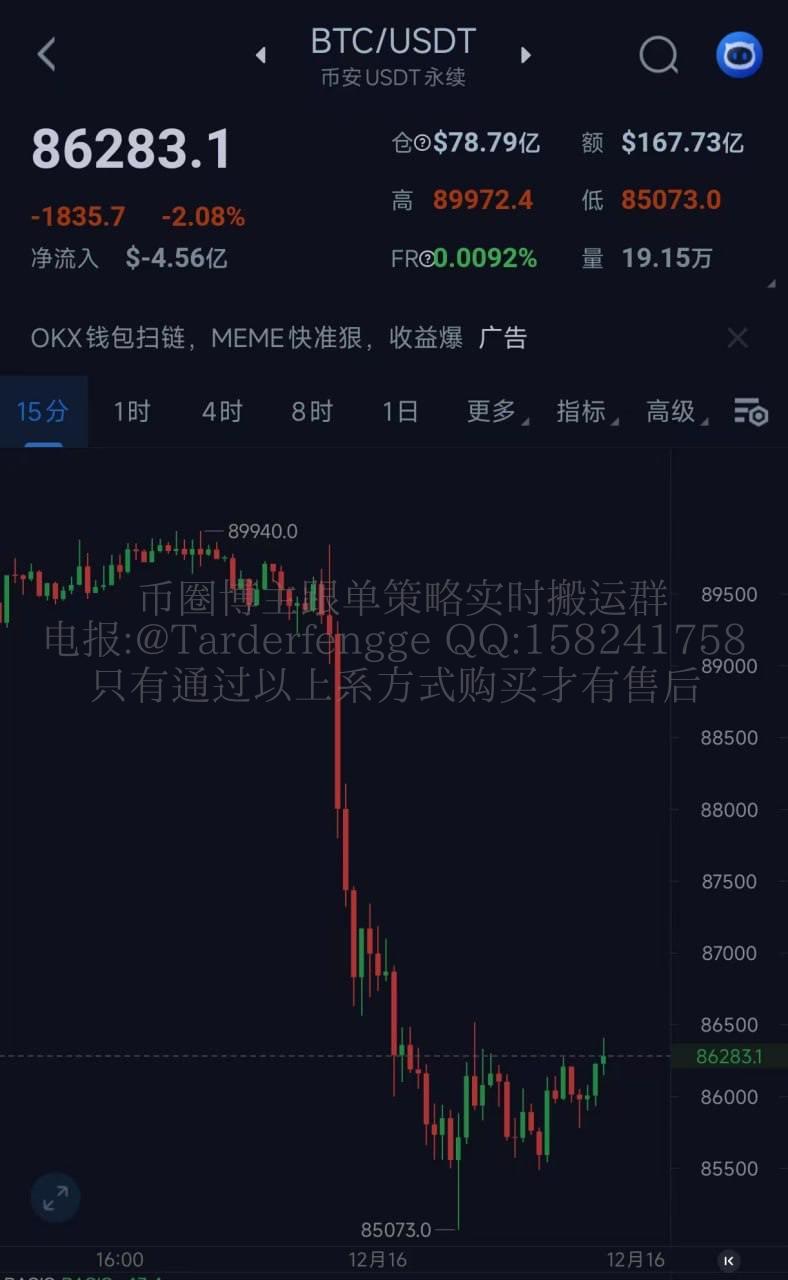Jump to the latest candle
788x1280 pixels.
729,1260
